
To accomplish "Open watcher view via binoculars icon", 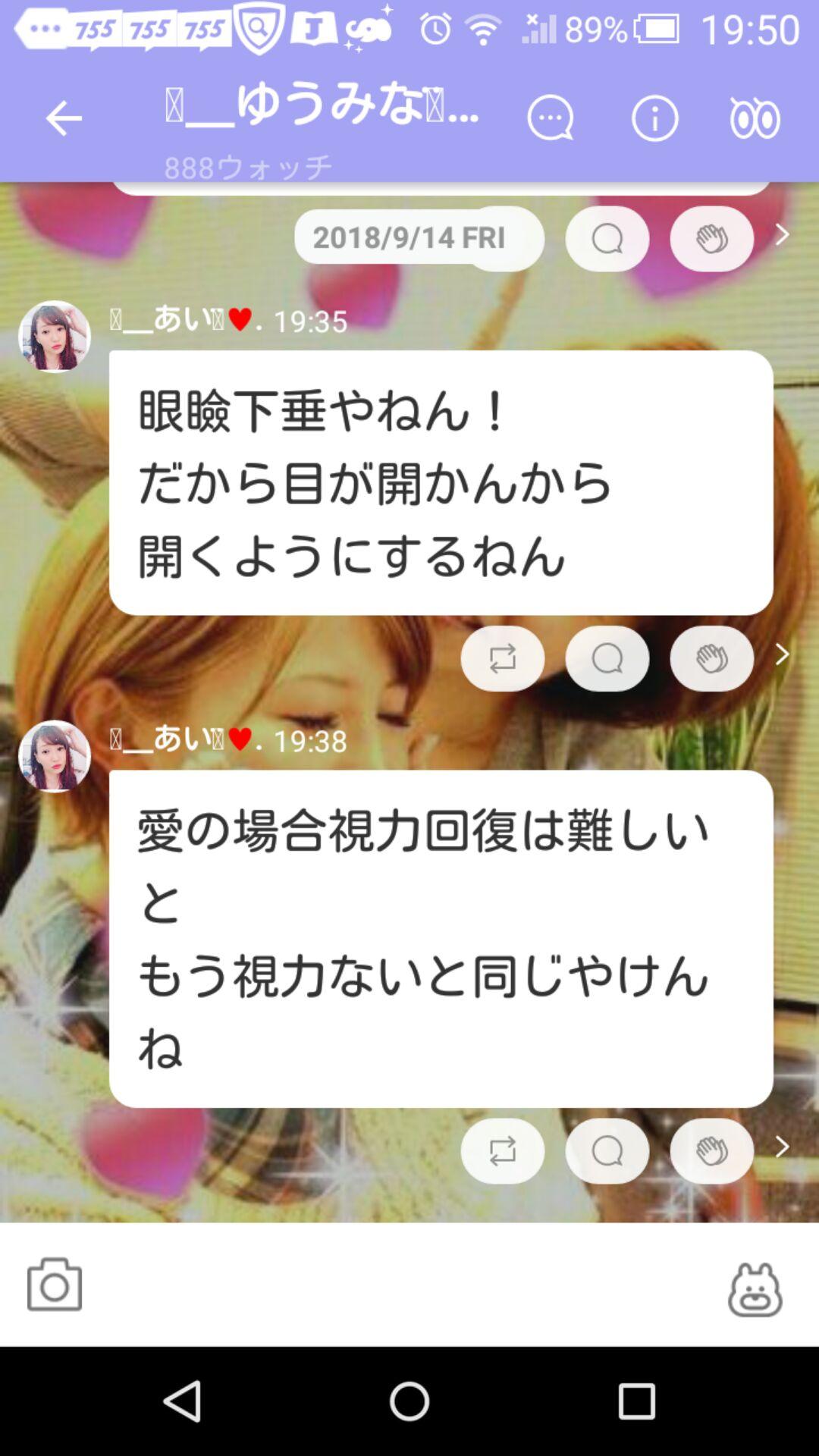I will click(x=755, y=118).
